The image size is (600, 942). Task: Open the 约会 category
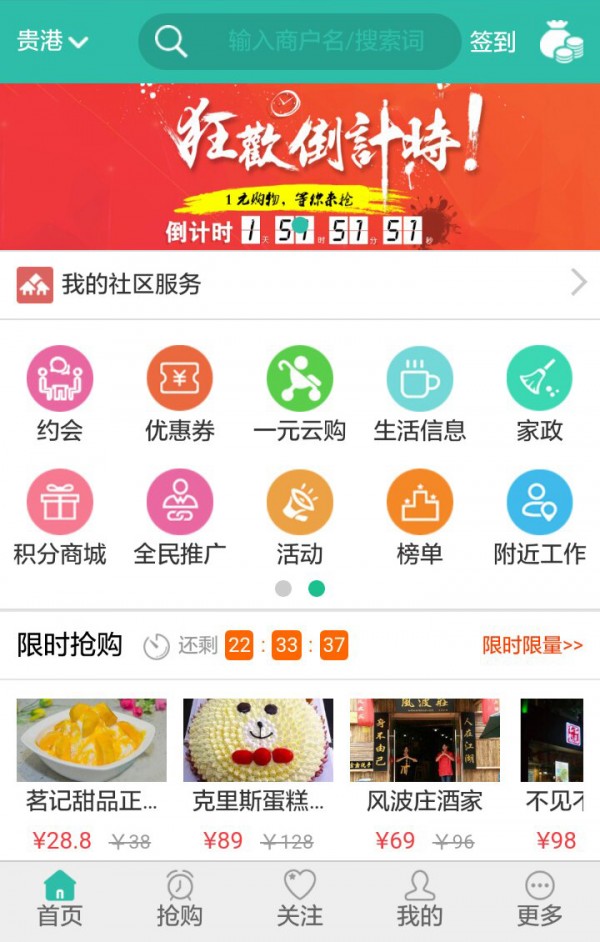pos(60,393)
